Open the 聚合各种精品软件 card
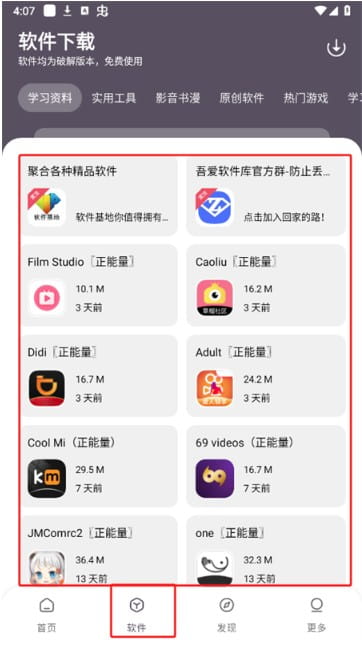 tap(99, 196)
